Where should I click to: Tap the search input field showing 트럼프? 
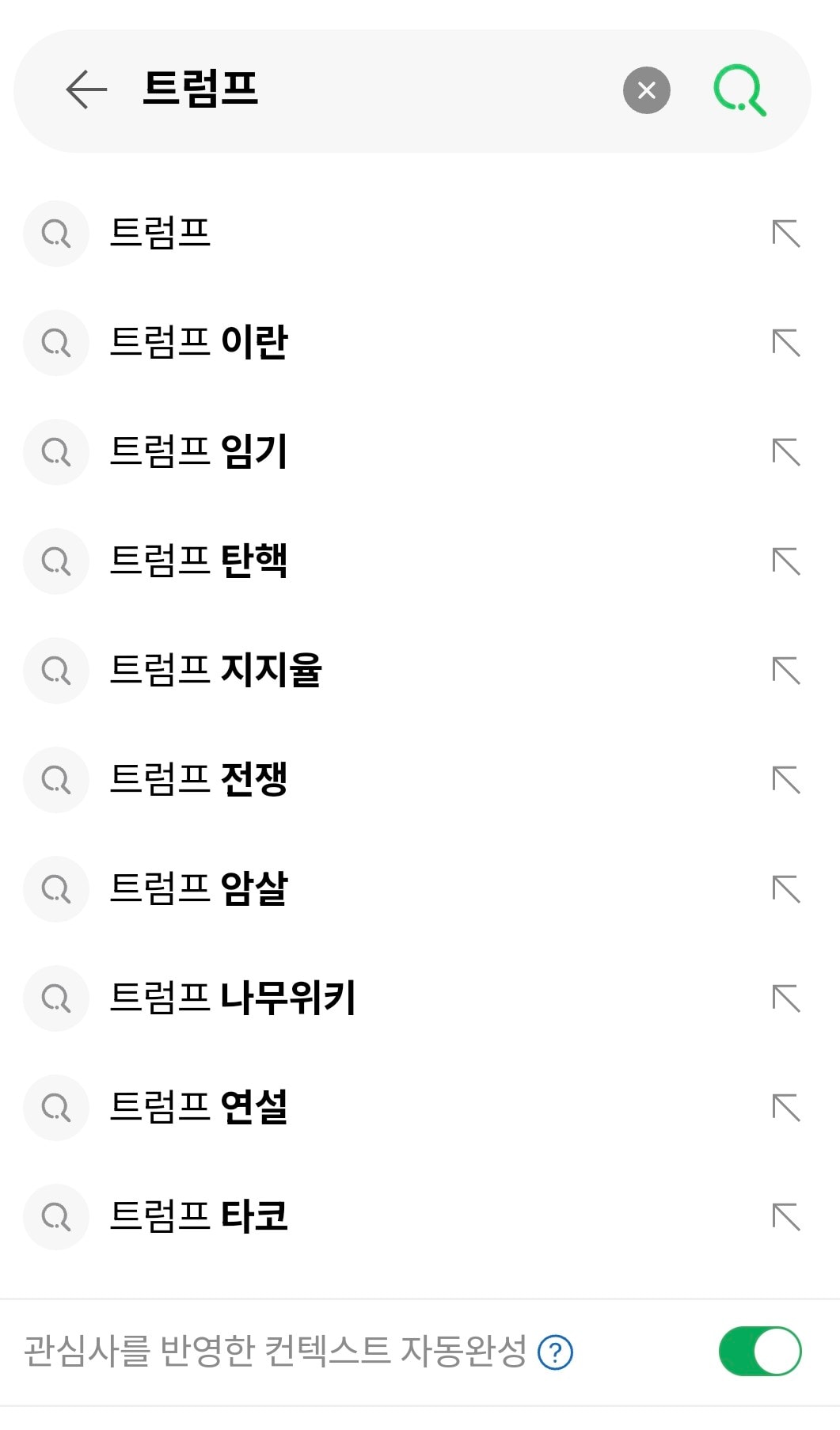pyautogui.click(x=317, y=89)
